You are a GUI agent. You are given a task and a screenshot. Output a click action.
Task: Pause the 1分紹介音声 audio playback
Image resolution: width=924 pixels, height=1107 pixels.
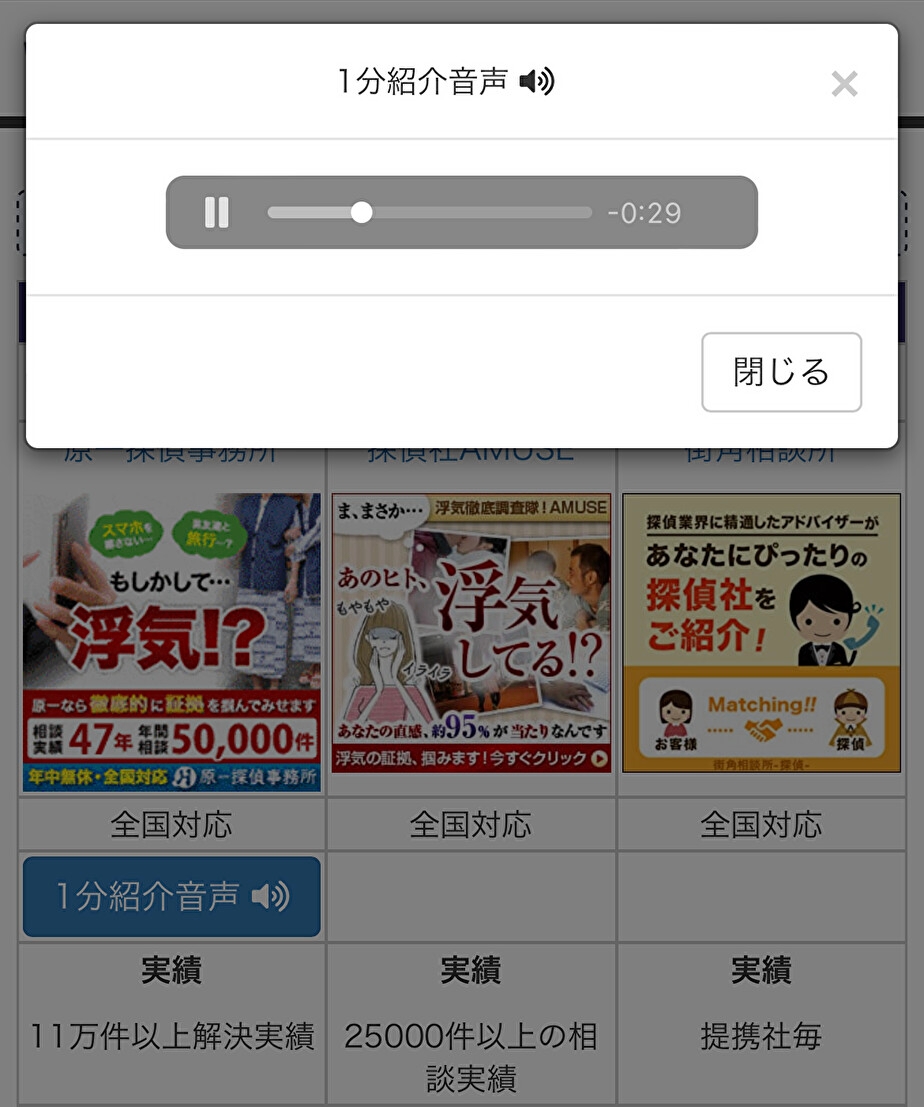pos(217,212)
